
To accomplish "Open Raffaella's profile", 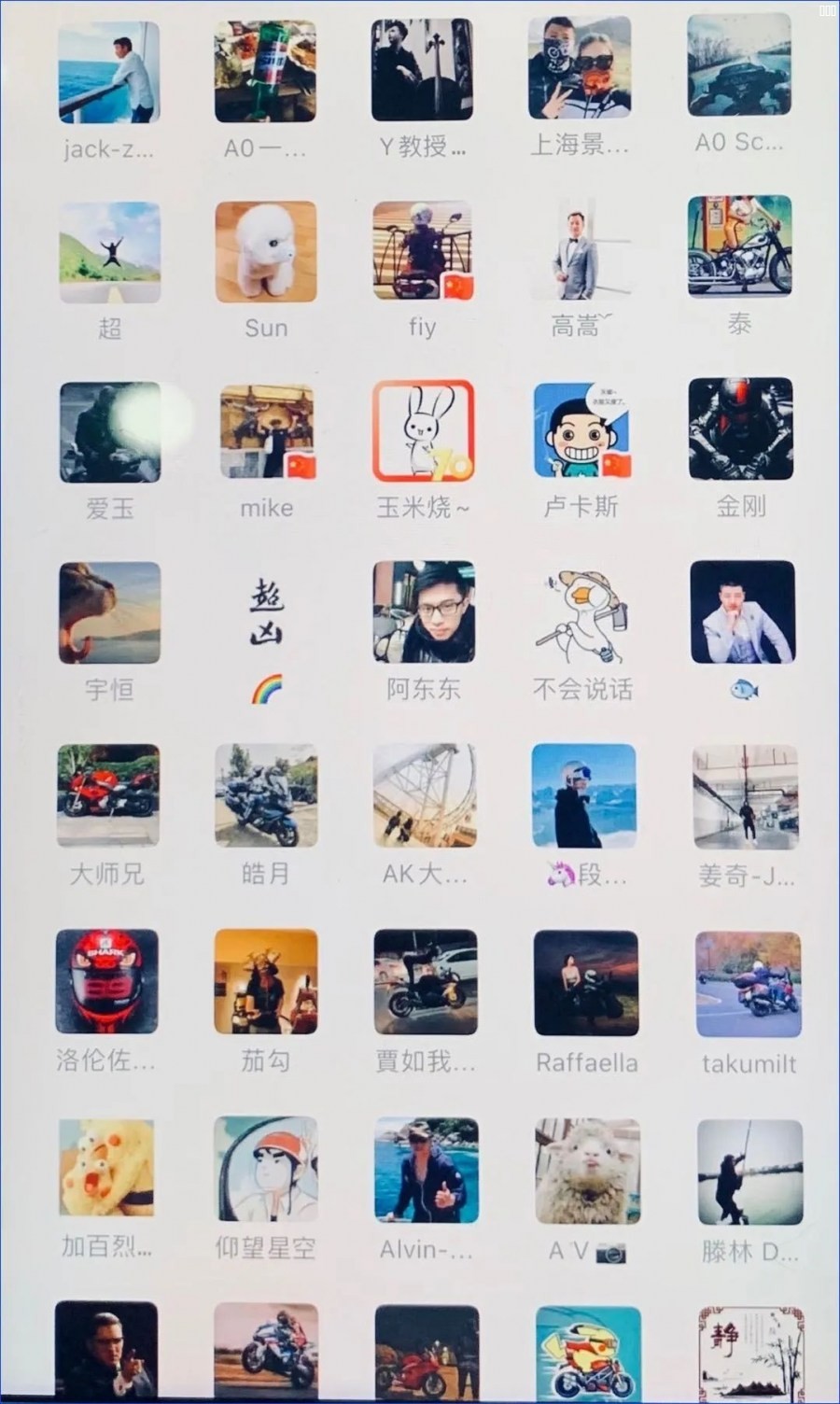I will click(586, 982).
